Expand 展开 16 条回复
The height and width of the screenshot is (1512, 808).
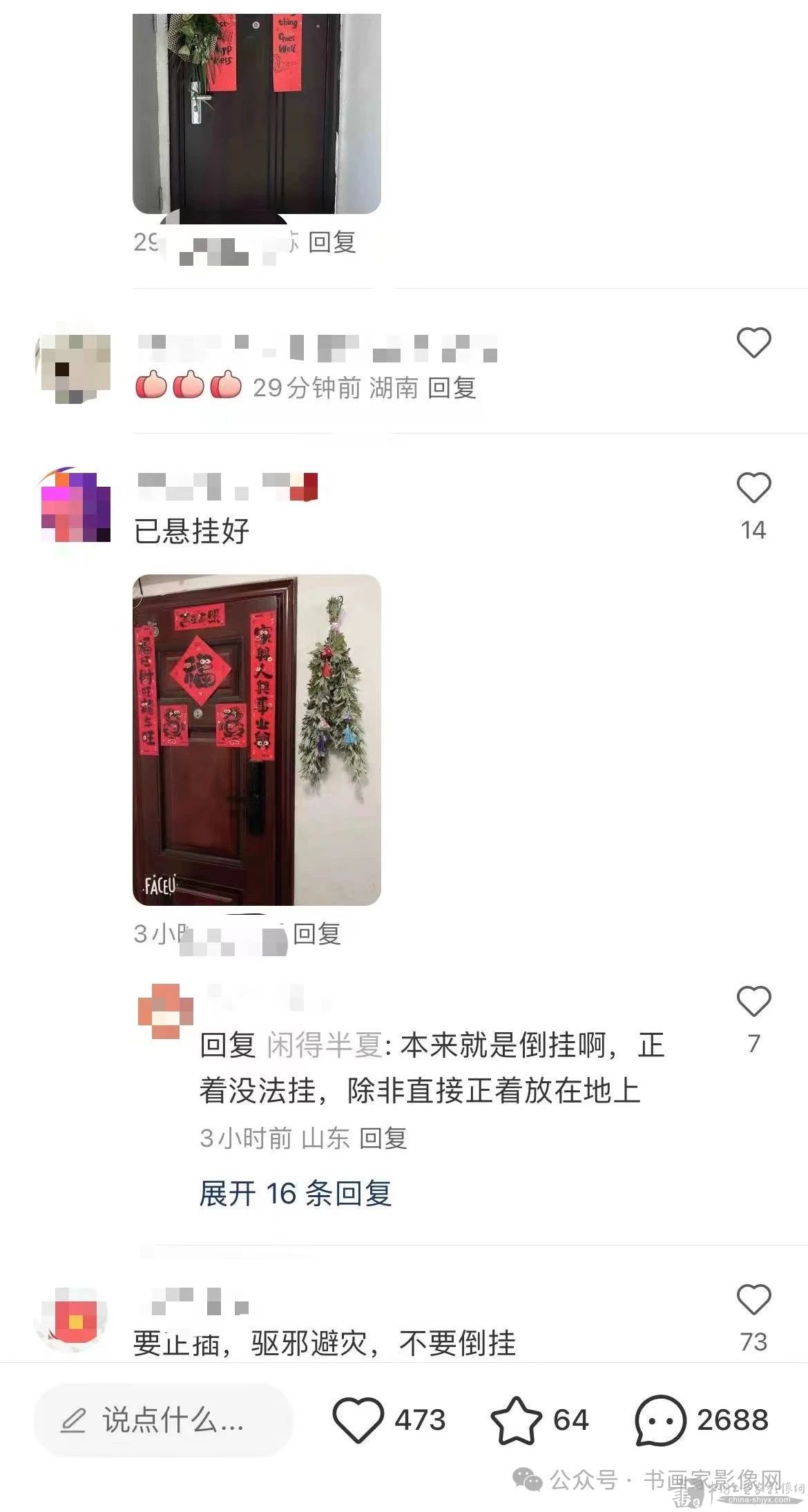click(296, 1194)
